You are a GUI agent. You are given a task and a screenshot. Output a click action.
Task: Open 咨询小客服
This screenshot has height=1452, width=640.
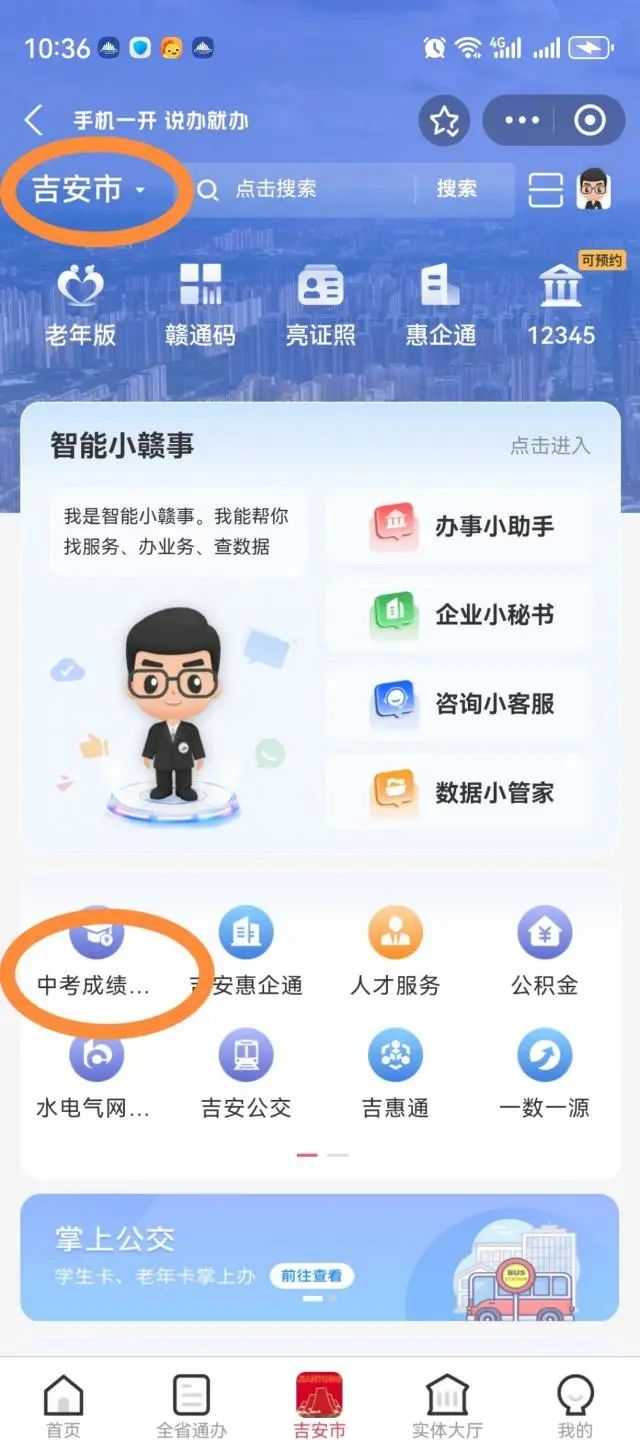pos(460,704)
